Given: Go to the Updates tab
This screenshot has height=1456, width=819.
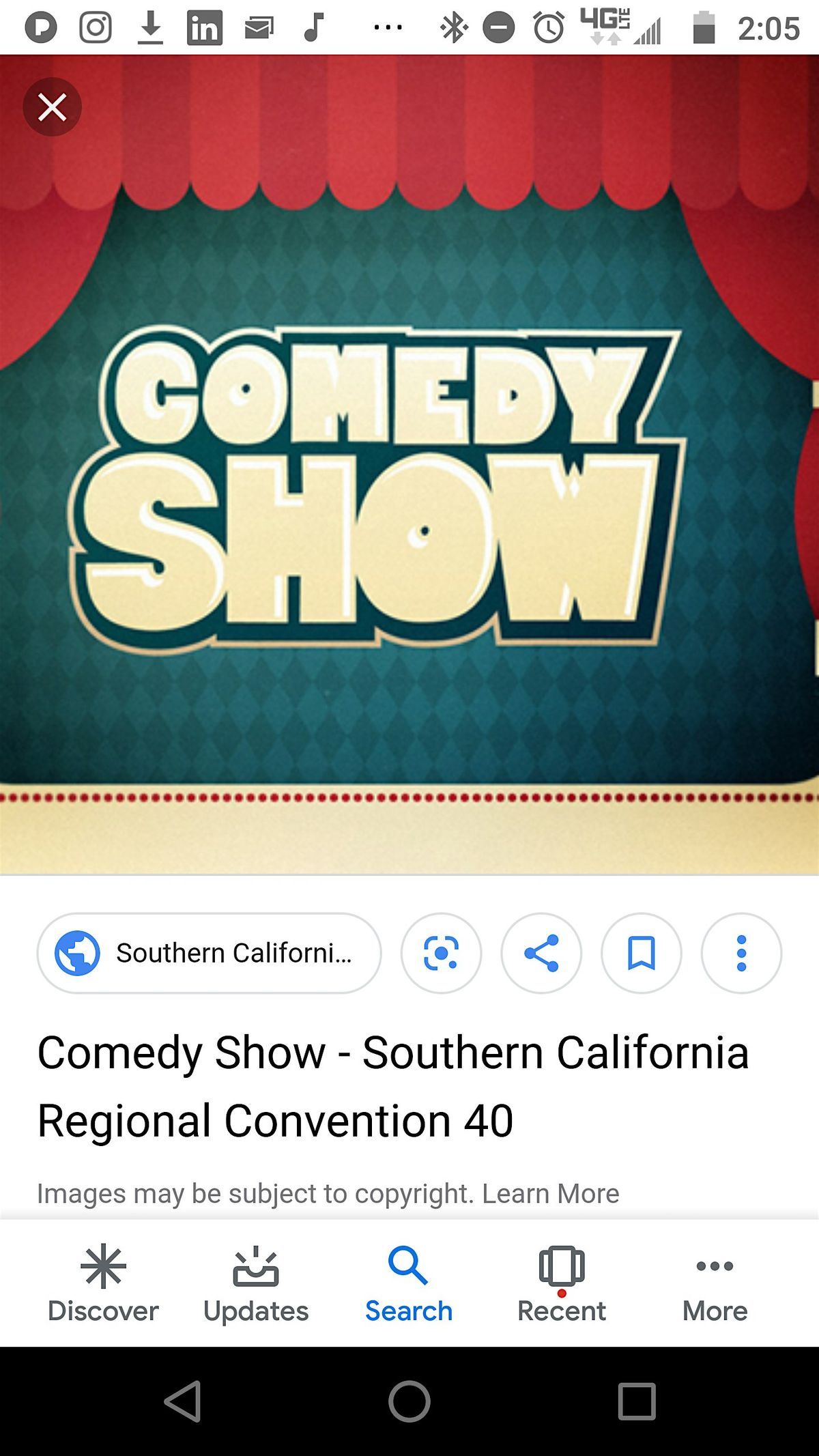Looking at the screenshot, I should [x=256, y=1283].
